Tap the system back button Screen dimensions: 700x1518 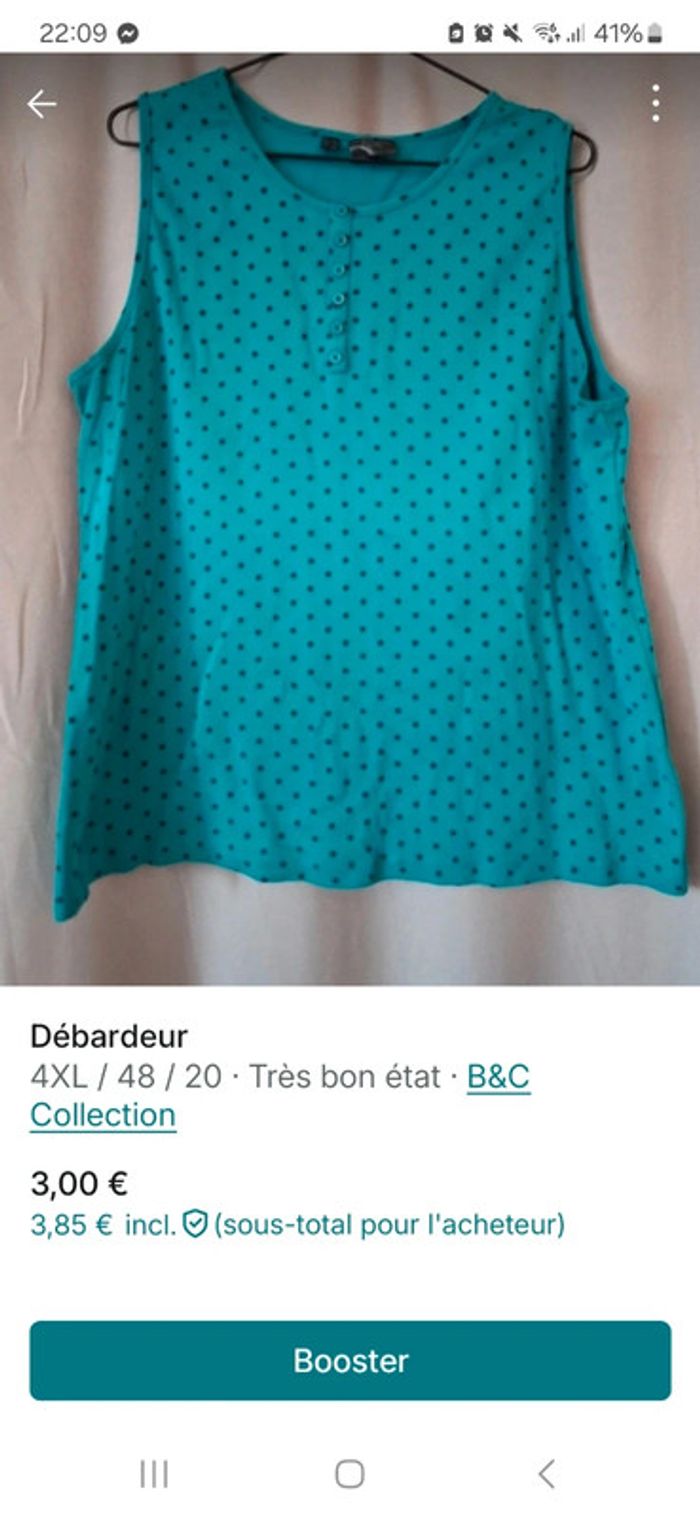coord(546,1473)
